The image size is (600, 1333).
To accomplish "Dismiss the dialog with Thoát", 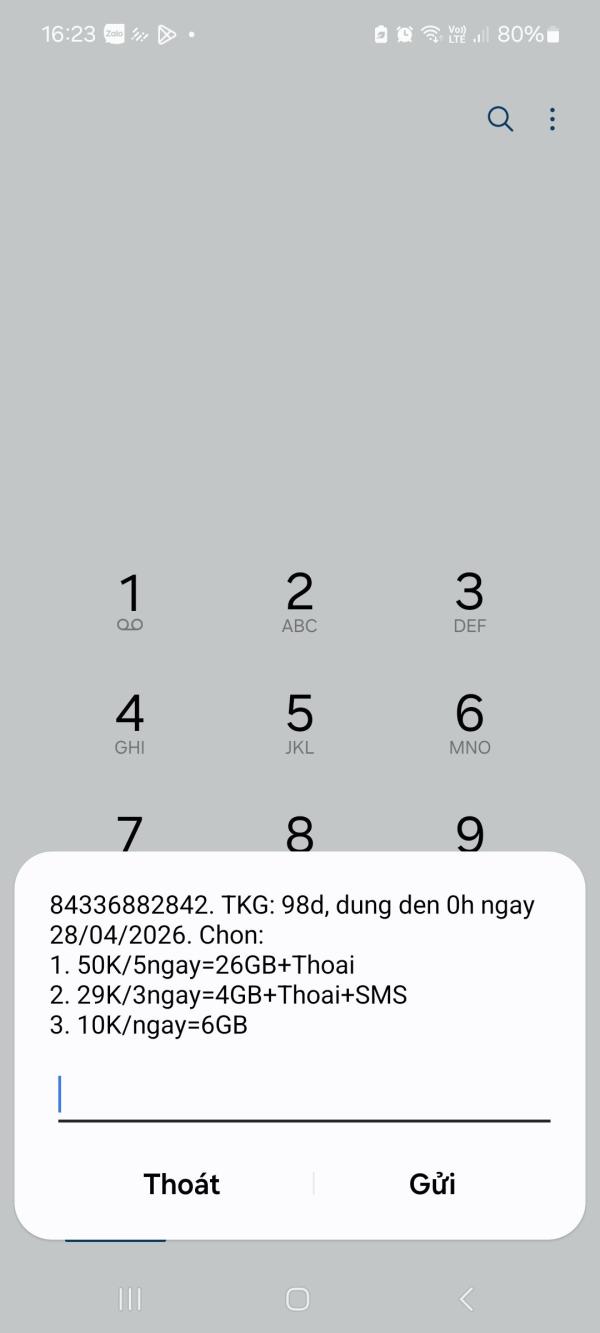I will (181, 1184).
